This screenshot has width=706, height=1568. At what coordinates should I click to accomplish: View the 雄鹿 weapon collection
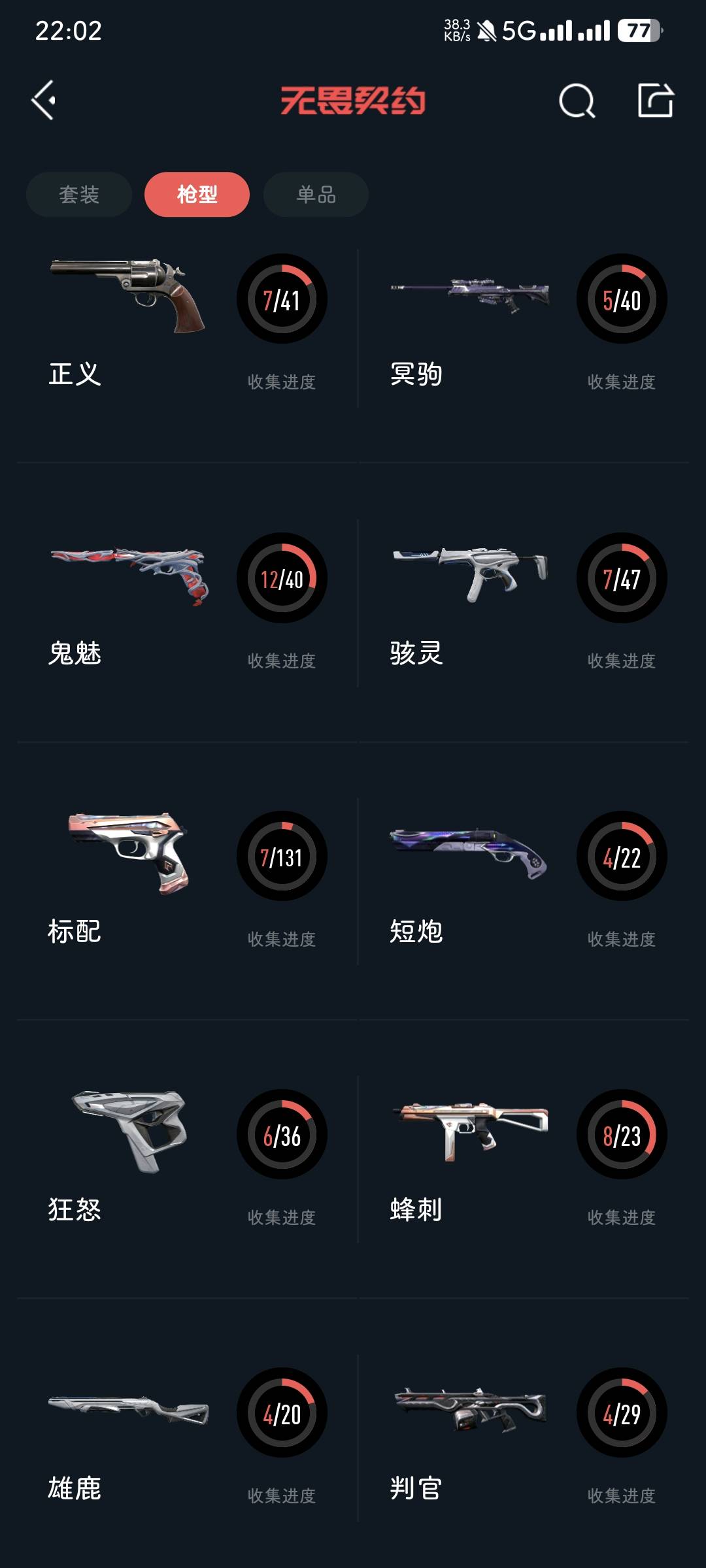(x=187, y=1437)
